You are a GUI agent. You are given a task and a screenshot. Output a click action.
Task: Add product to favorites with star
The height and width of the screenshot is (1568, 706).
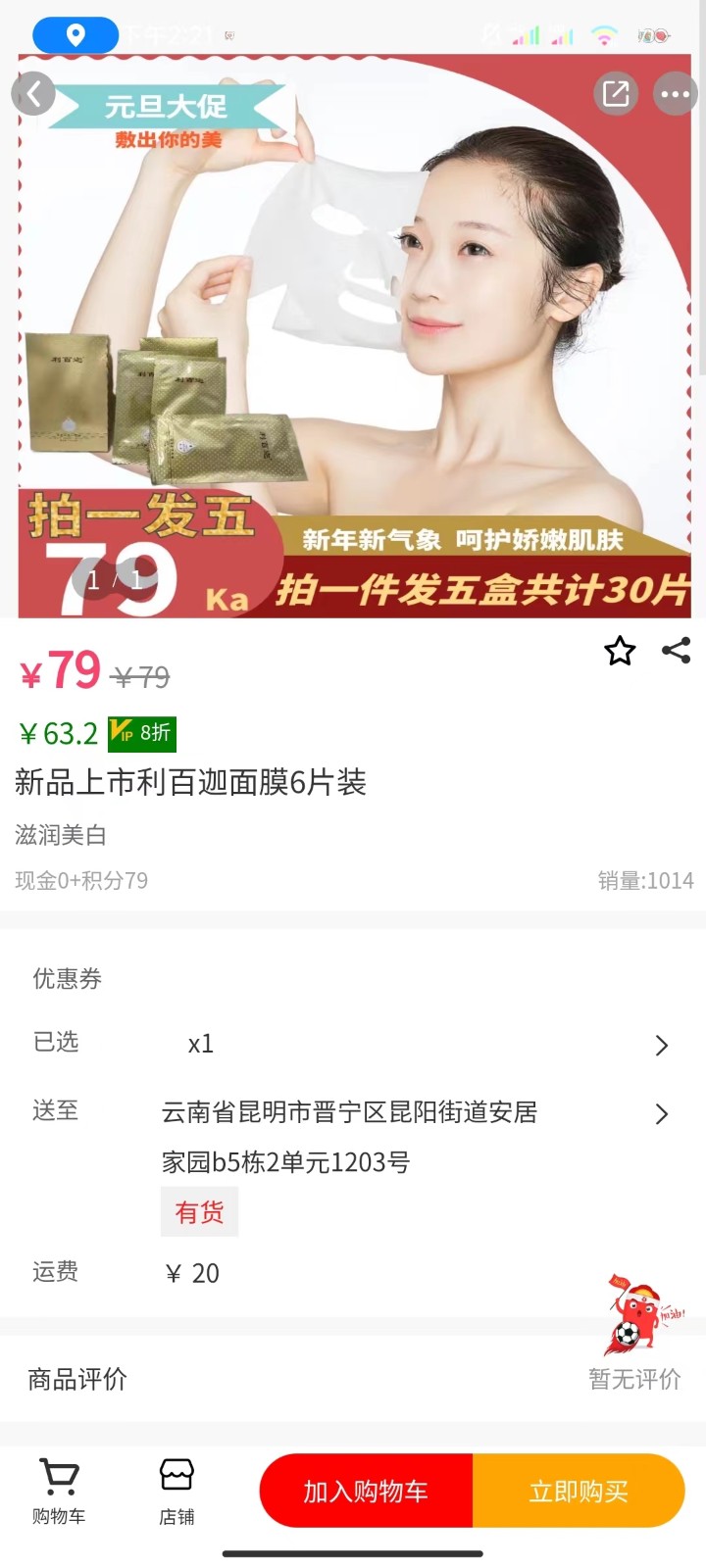tap(620, 651)
